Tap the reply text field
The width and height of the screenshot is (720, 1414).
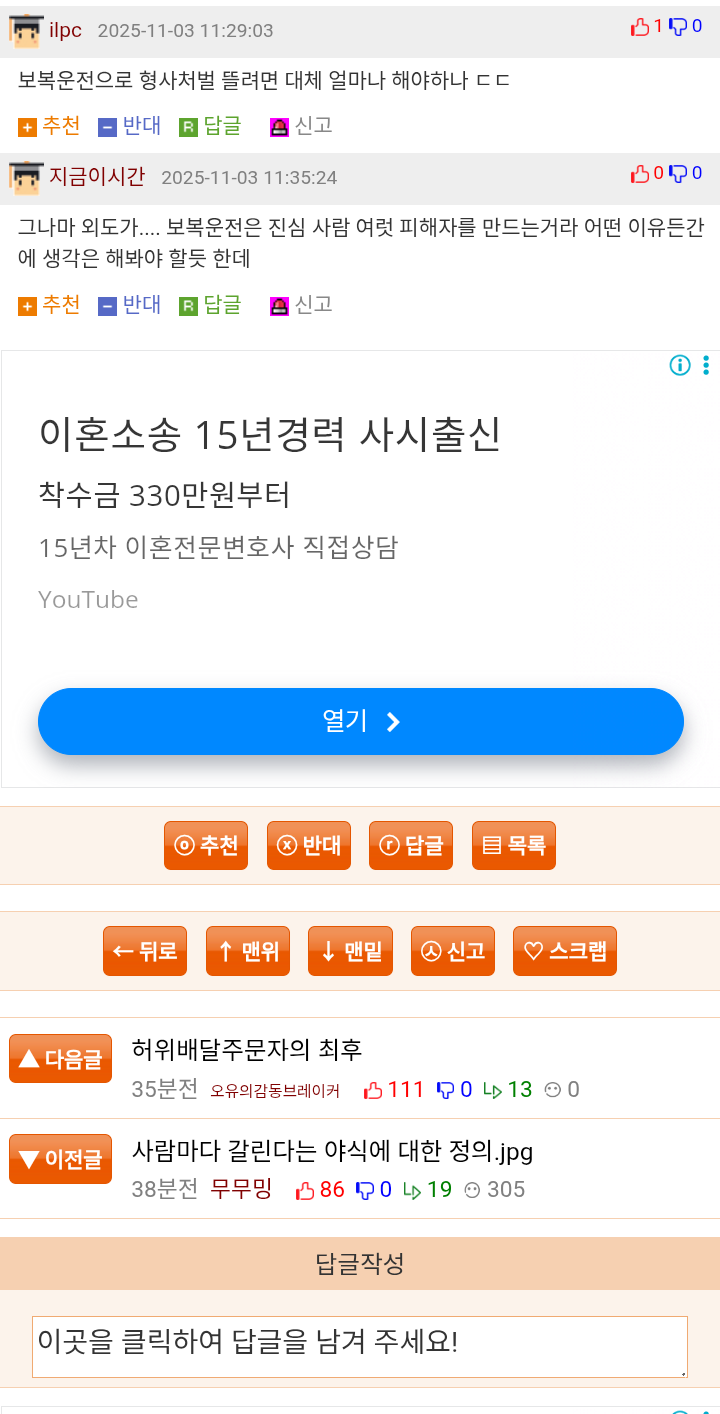click(x=360, y=1346)
